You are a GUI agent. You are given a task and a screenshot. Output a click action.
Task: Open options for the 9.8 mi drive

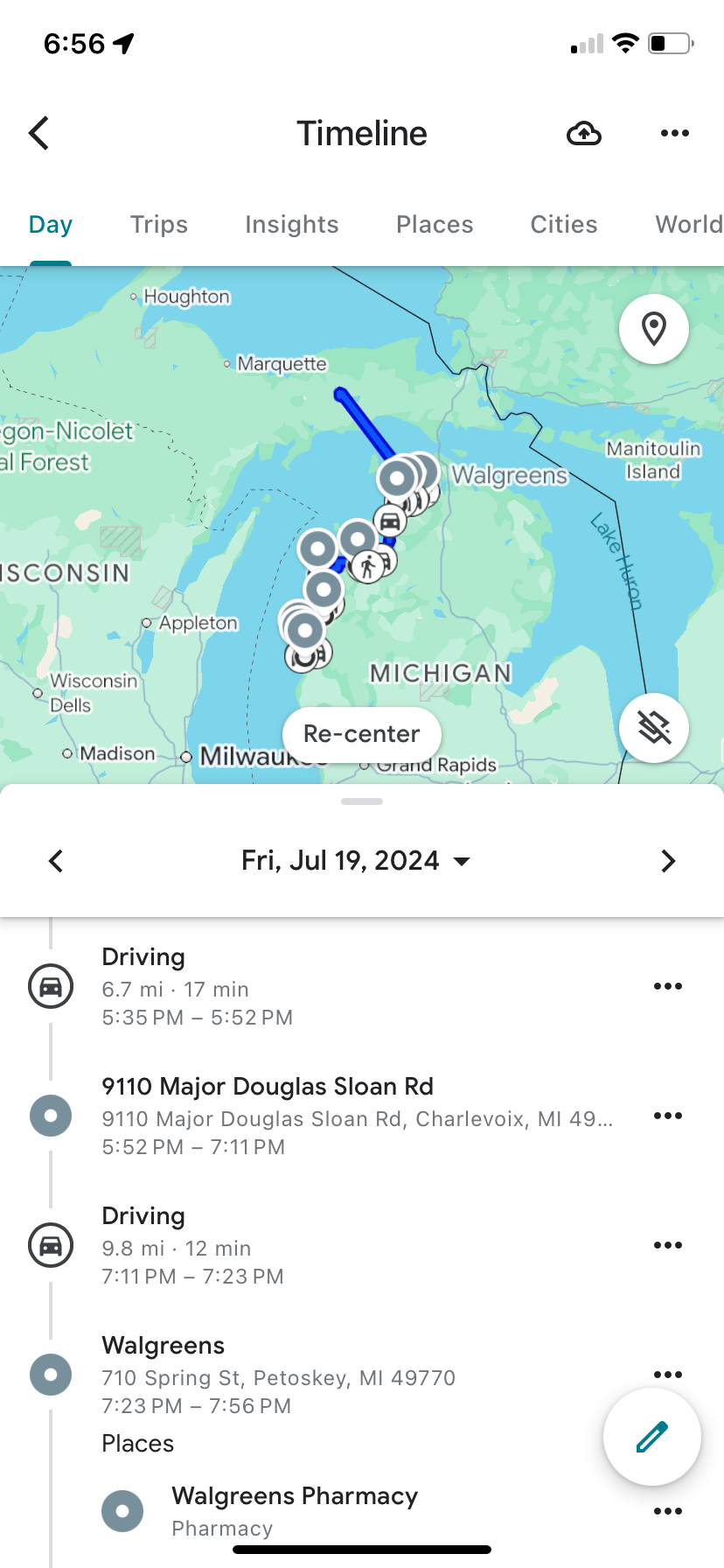[668, 1245]
